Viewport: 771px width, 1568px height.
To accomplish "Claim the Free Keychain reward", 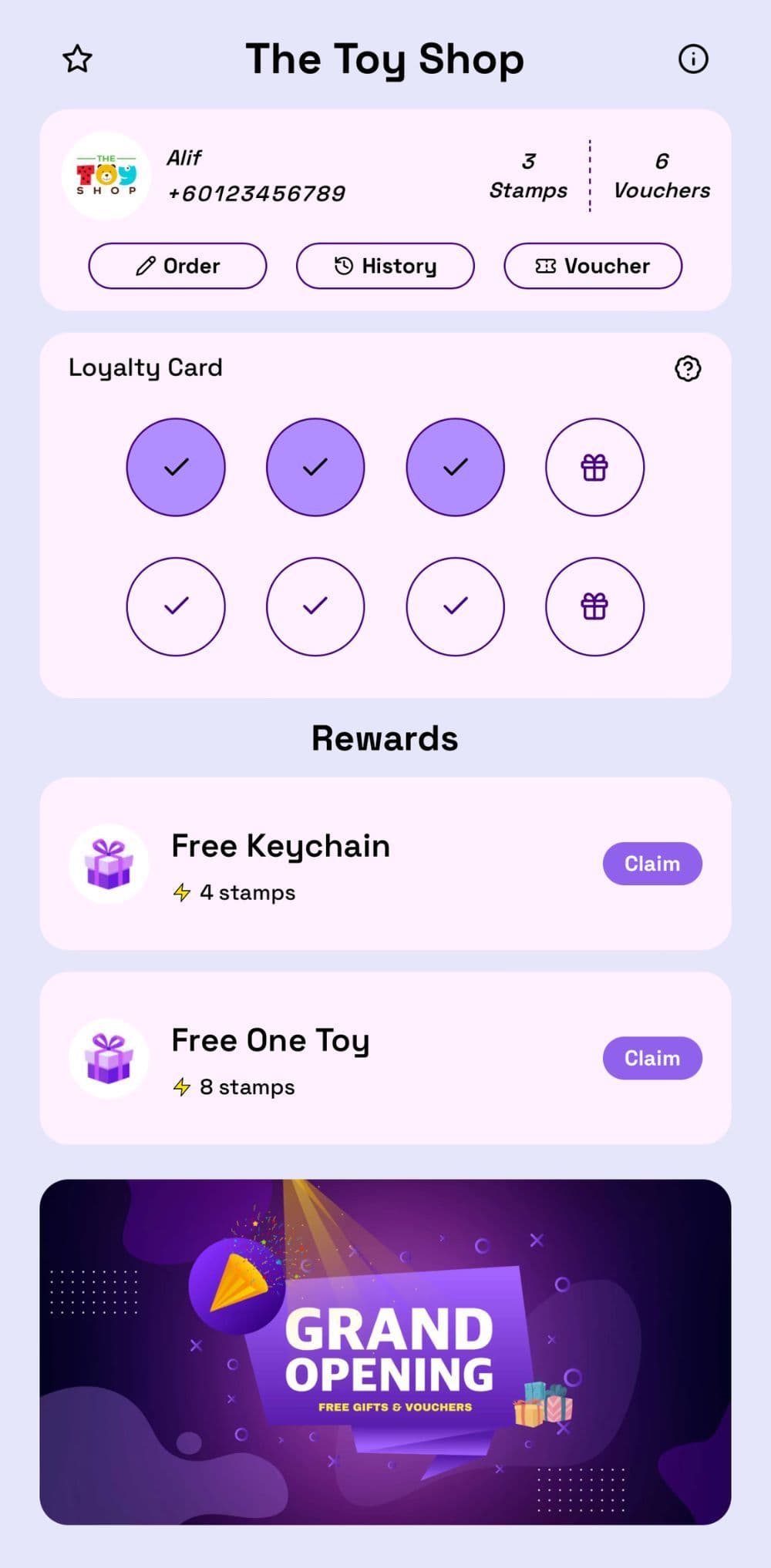I will [651, 864].
